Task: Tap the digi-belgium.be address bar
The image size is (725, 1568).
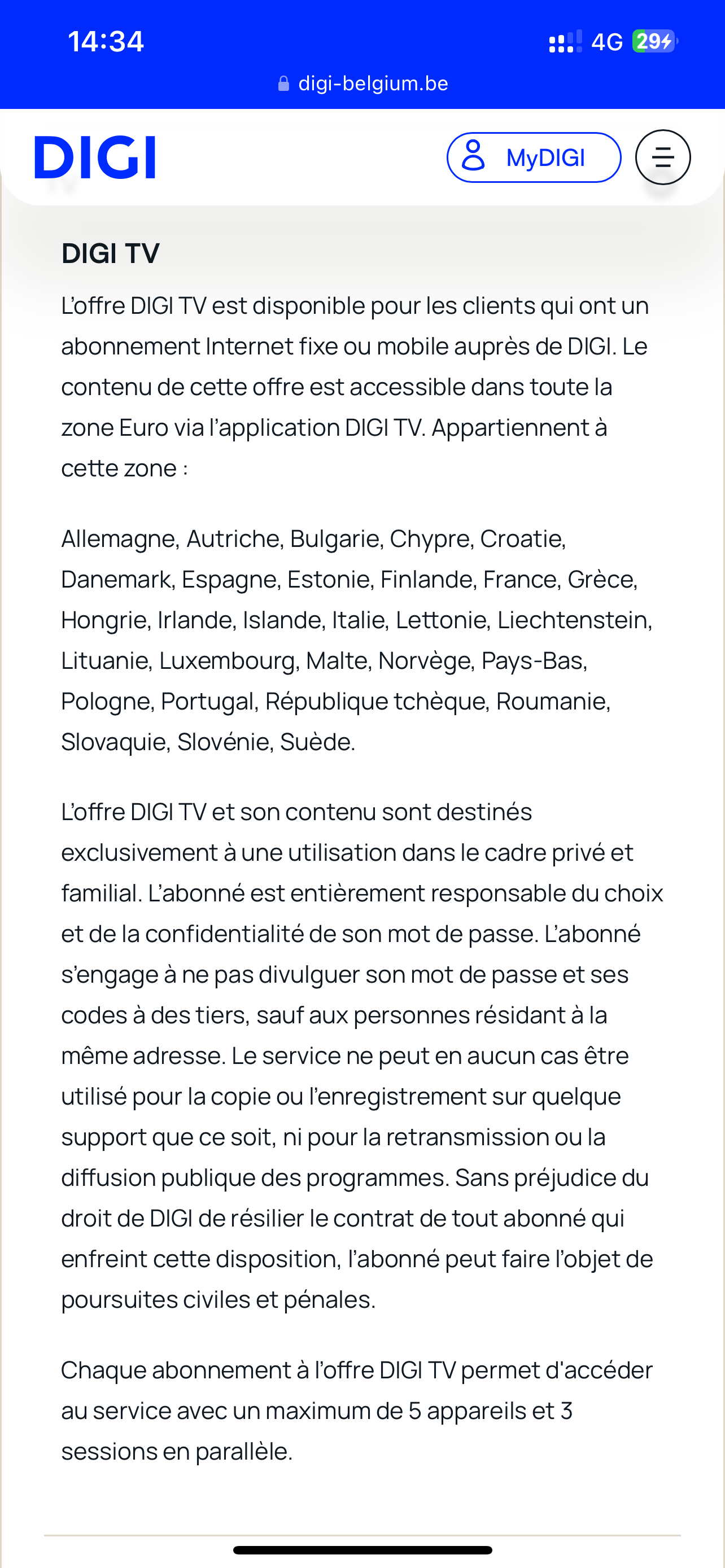Action: [363, 84]
